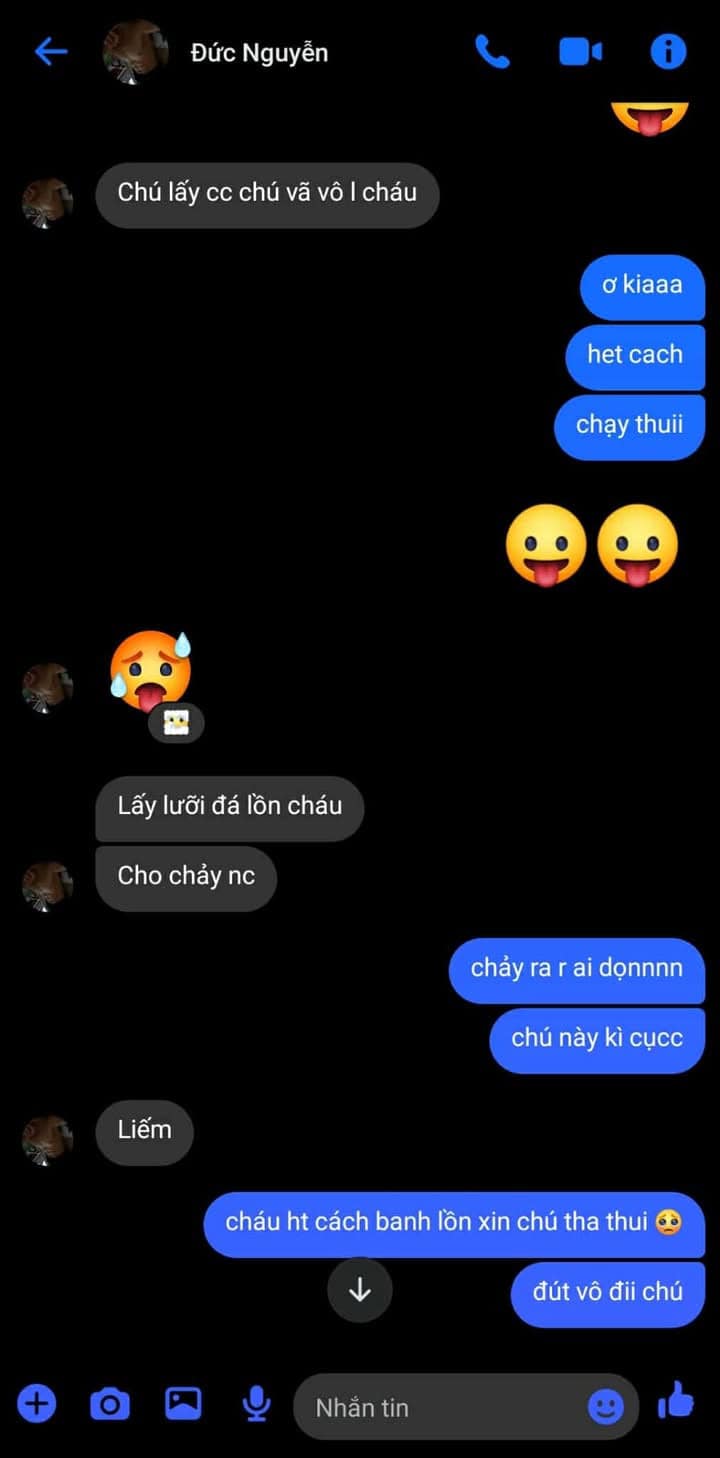Image resolution: width=720 pixels, height=1458 pixels.
Task: Start a video call with Đức Nguyễn
Action: pos(580,52)
